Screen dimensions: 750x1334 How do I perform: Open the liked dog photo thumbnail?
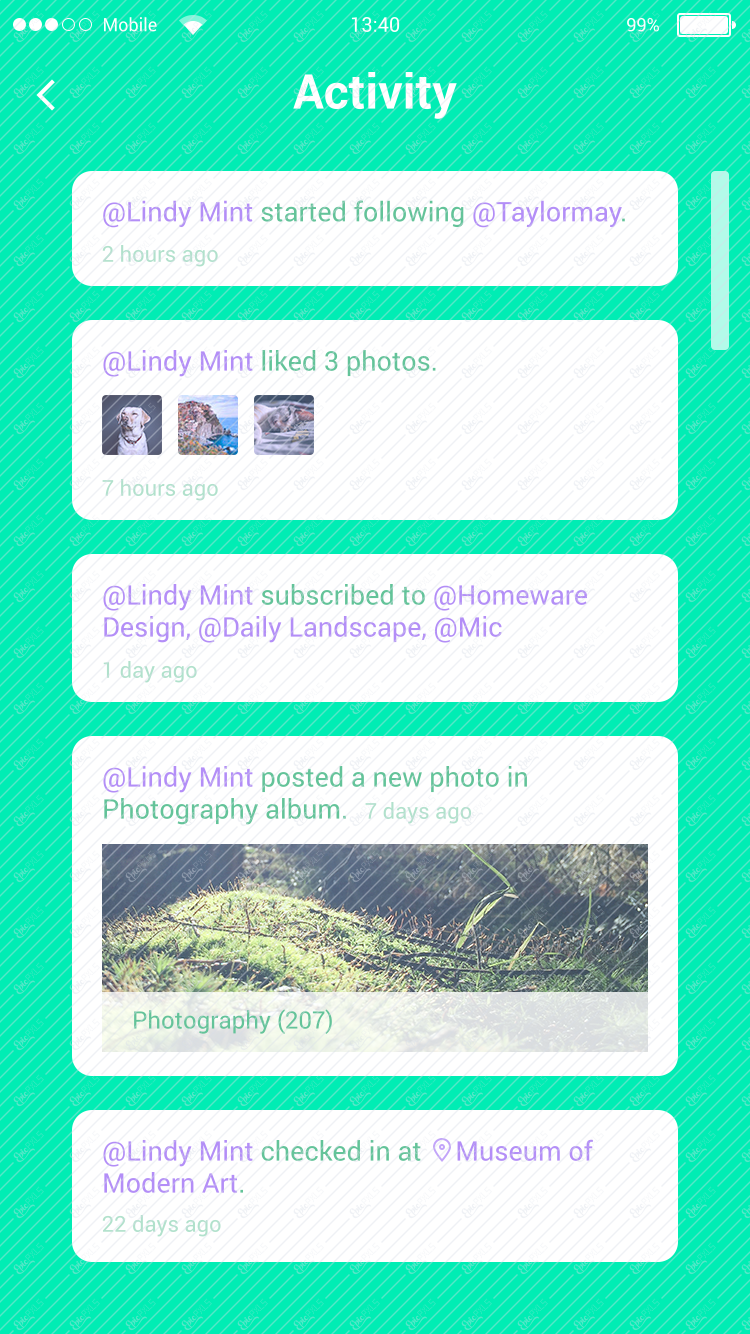[132, 425]
